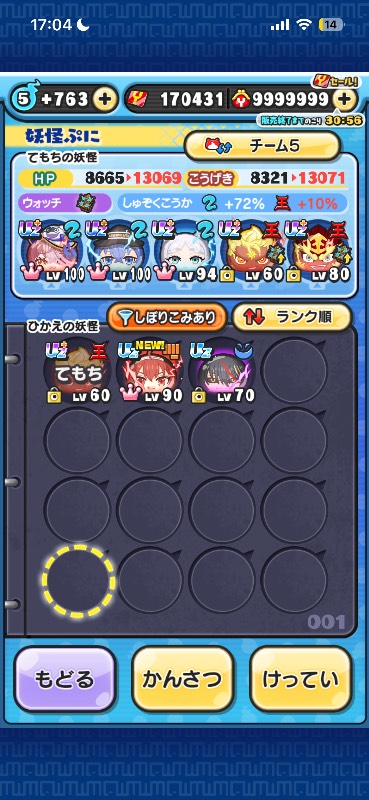Open the しぼりこみあり filter
Image resolution: width=369 pixels, height=800 pixels.
(167, 317)
